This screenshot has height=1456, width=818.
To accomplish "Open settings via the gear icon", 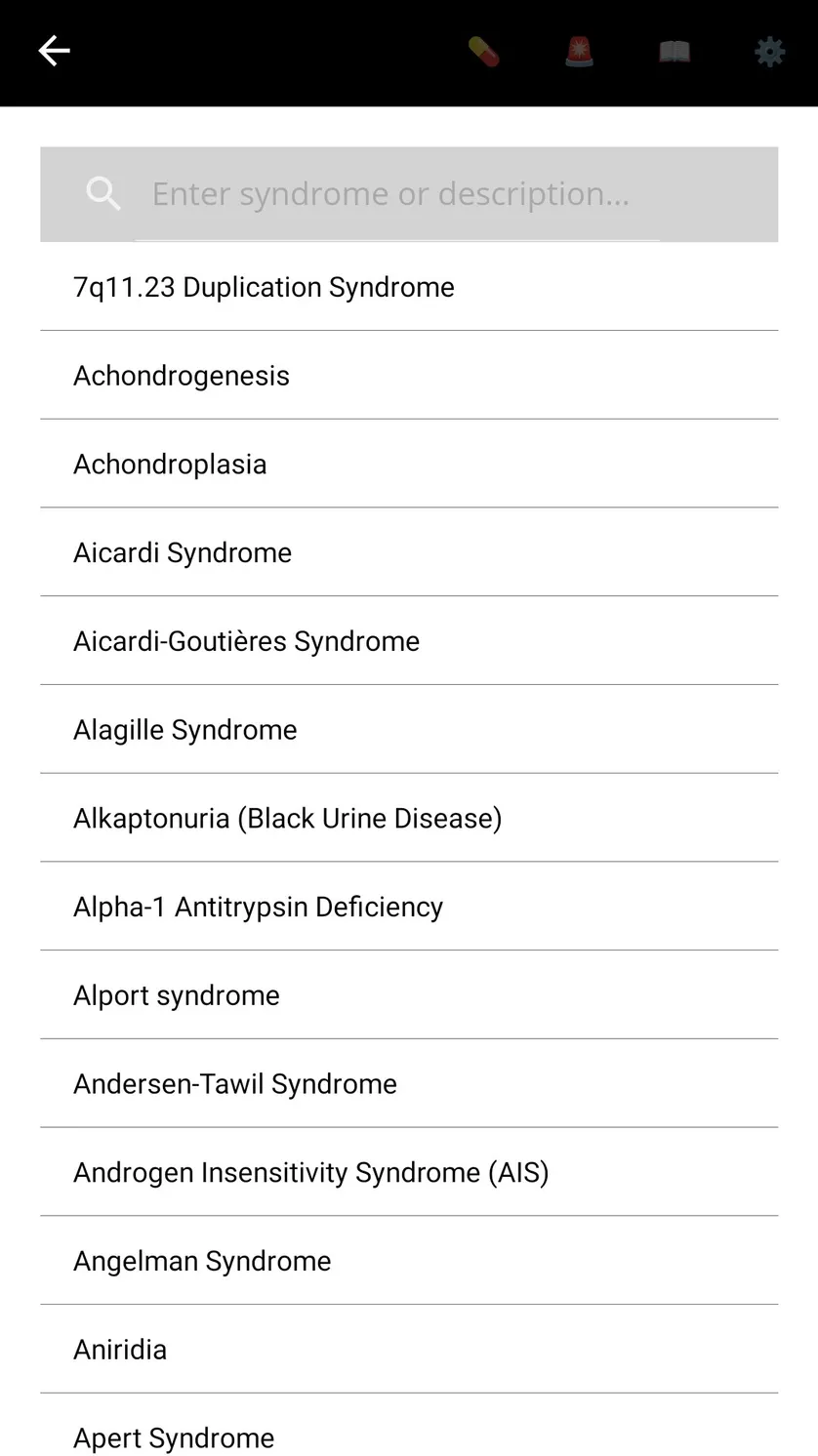I will point(770,52).
